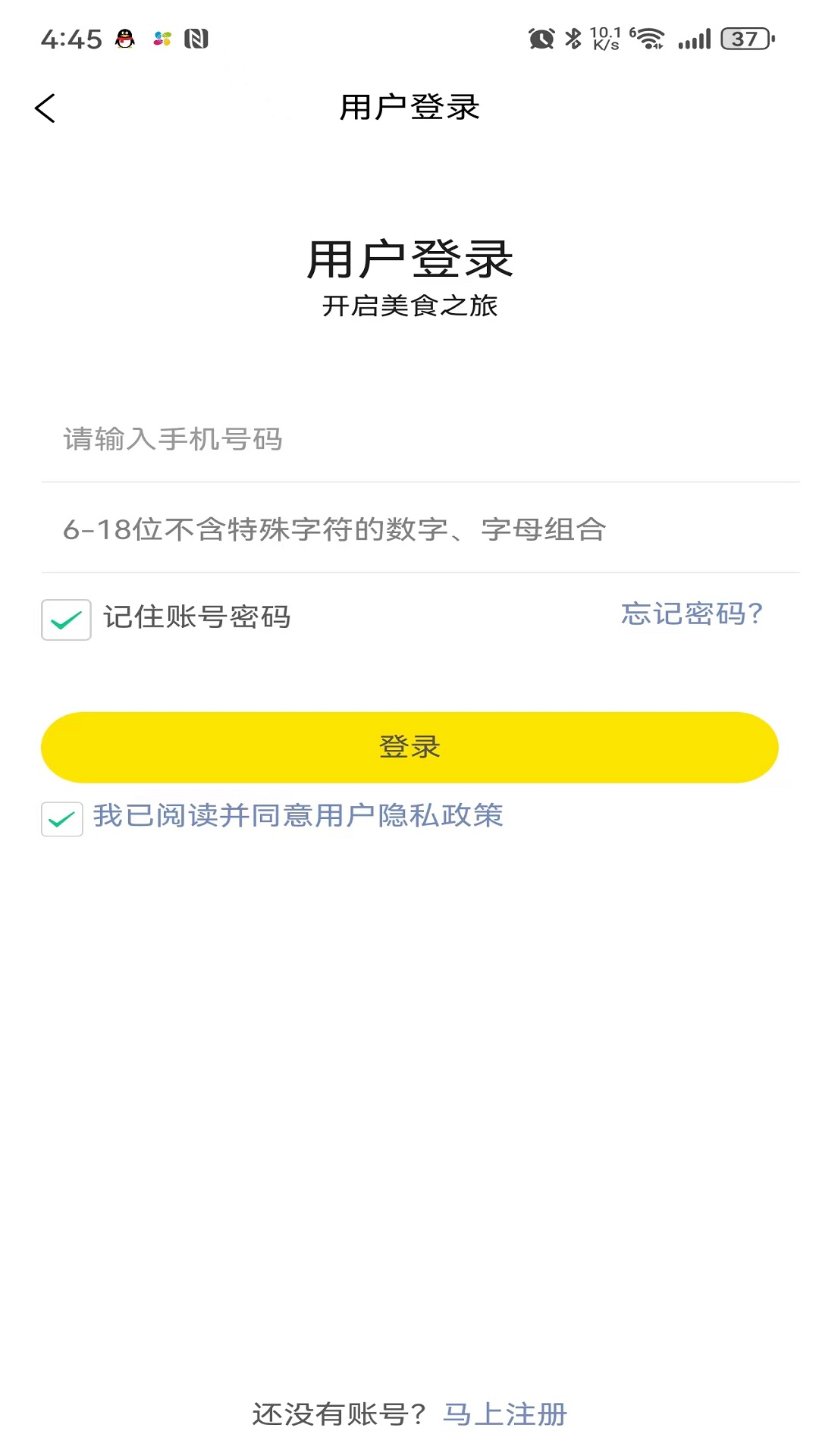Tap the 开启美食之旅 subtitle
819x1456 pixels.
pos(409,306)
